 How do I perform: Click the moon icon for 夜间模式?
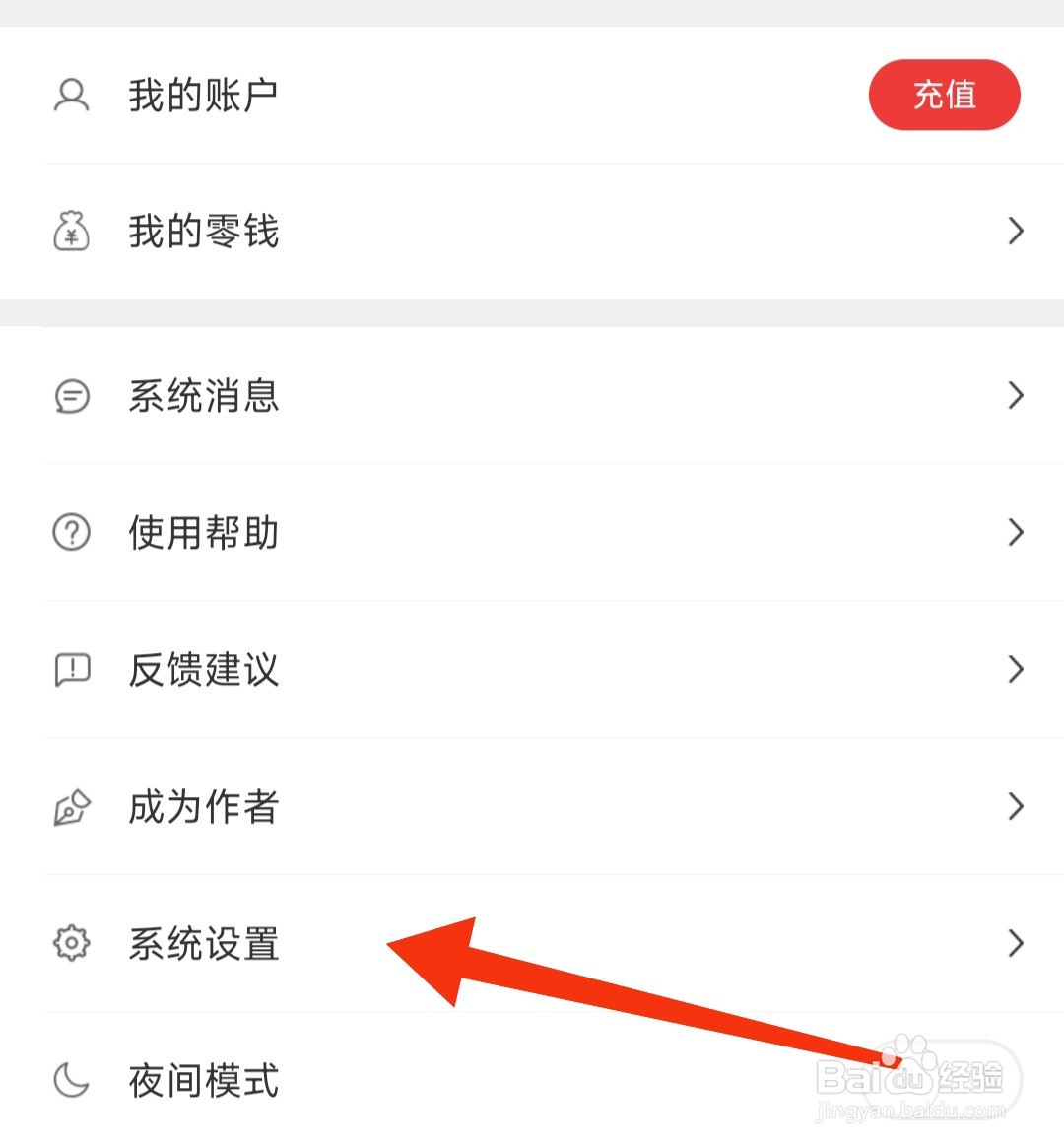click(70, 1081)
